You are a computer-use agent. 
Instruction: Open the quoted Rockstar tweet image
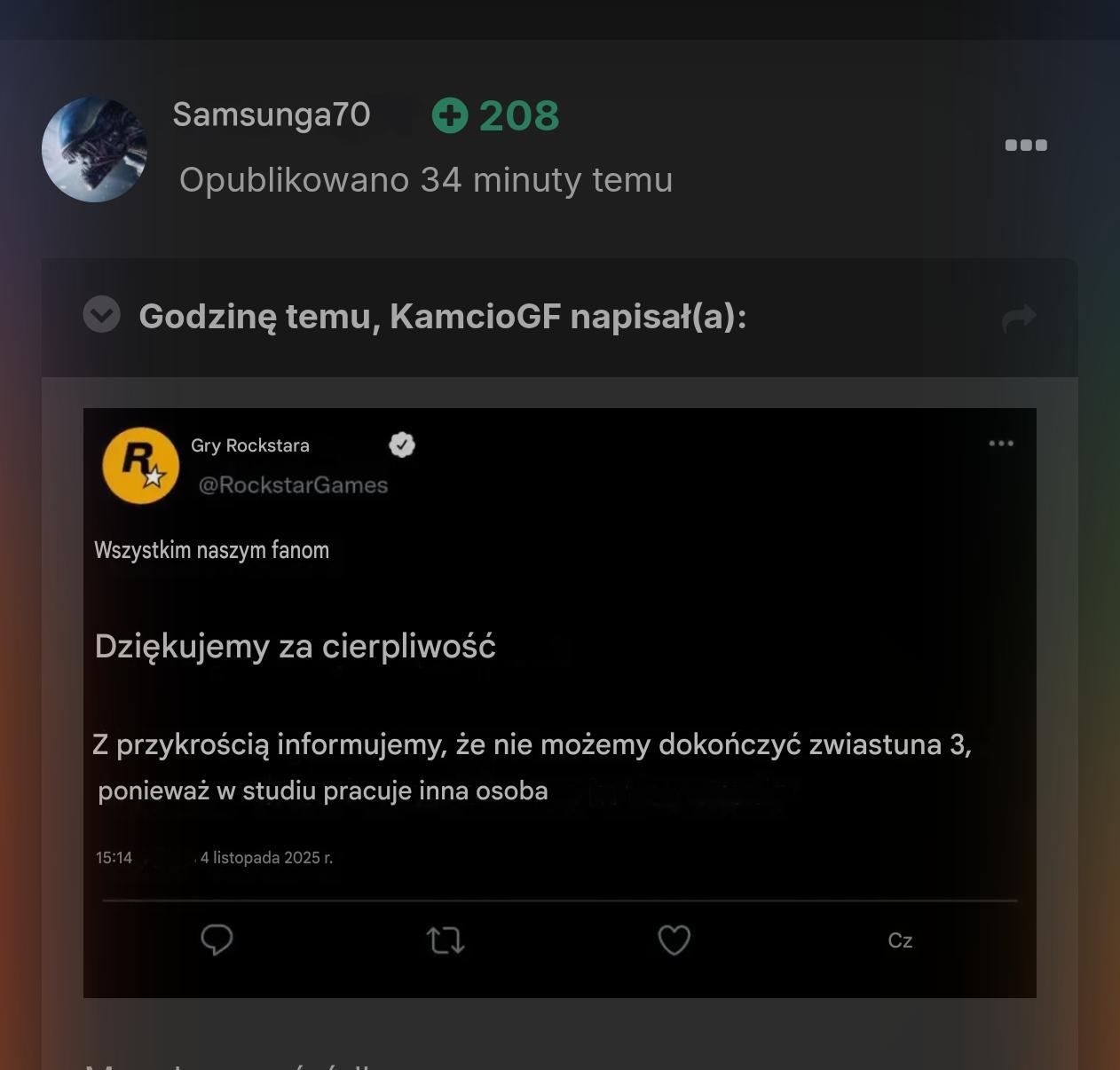tap(559, 702)
